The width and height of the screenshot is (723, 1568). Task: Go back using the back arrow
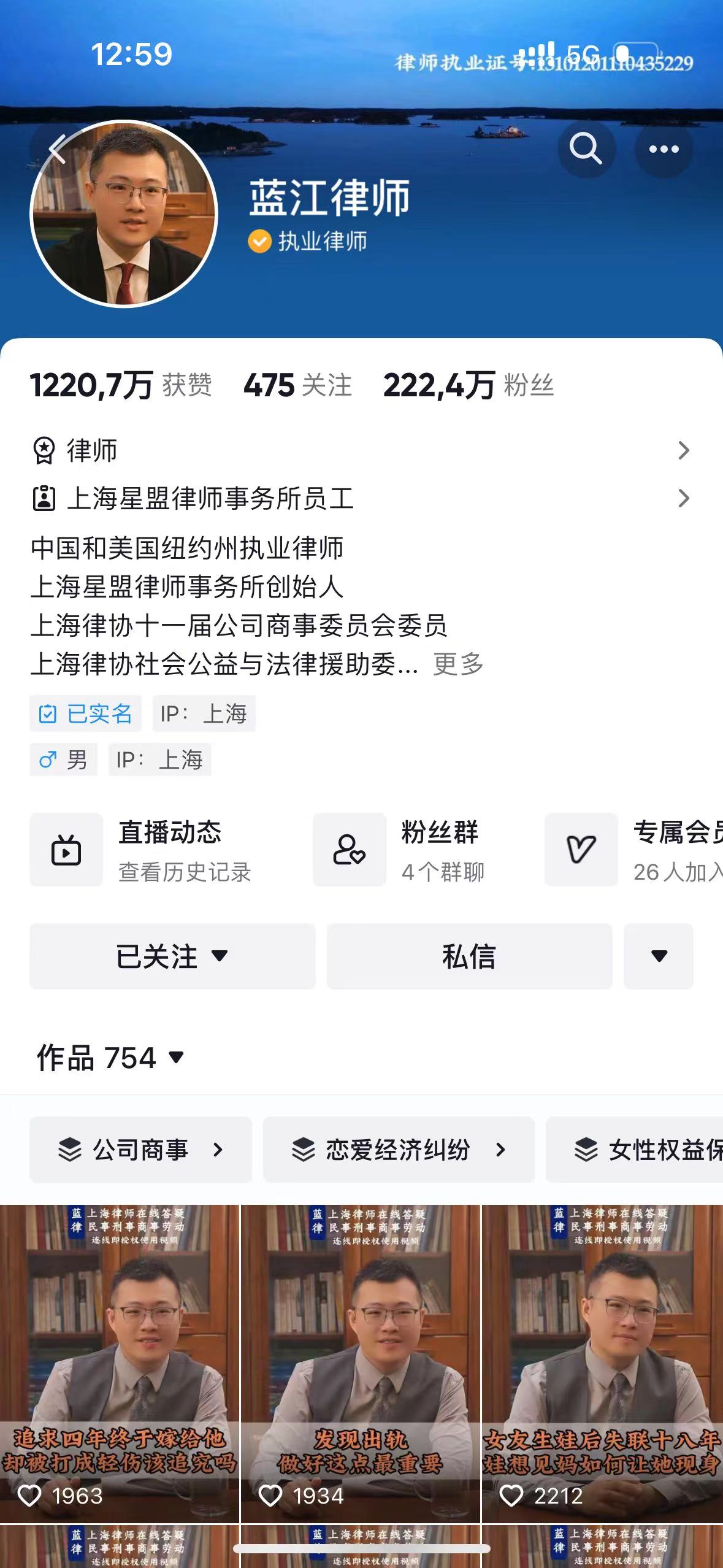[58, 149]
